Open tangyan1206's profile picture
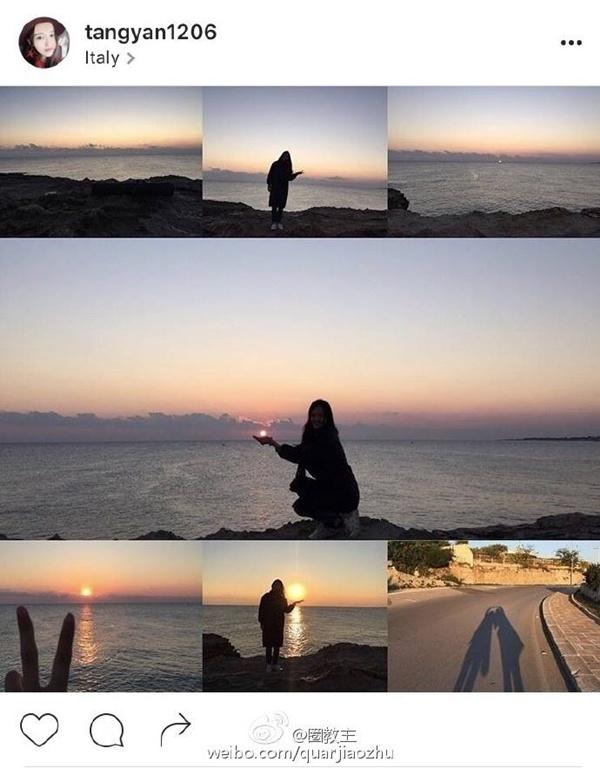Image resolution: width=600 pixels, height=768 pixels. click(x=44, y=42)
